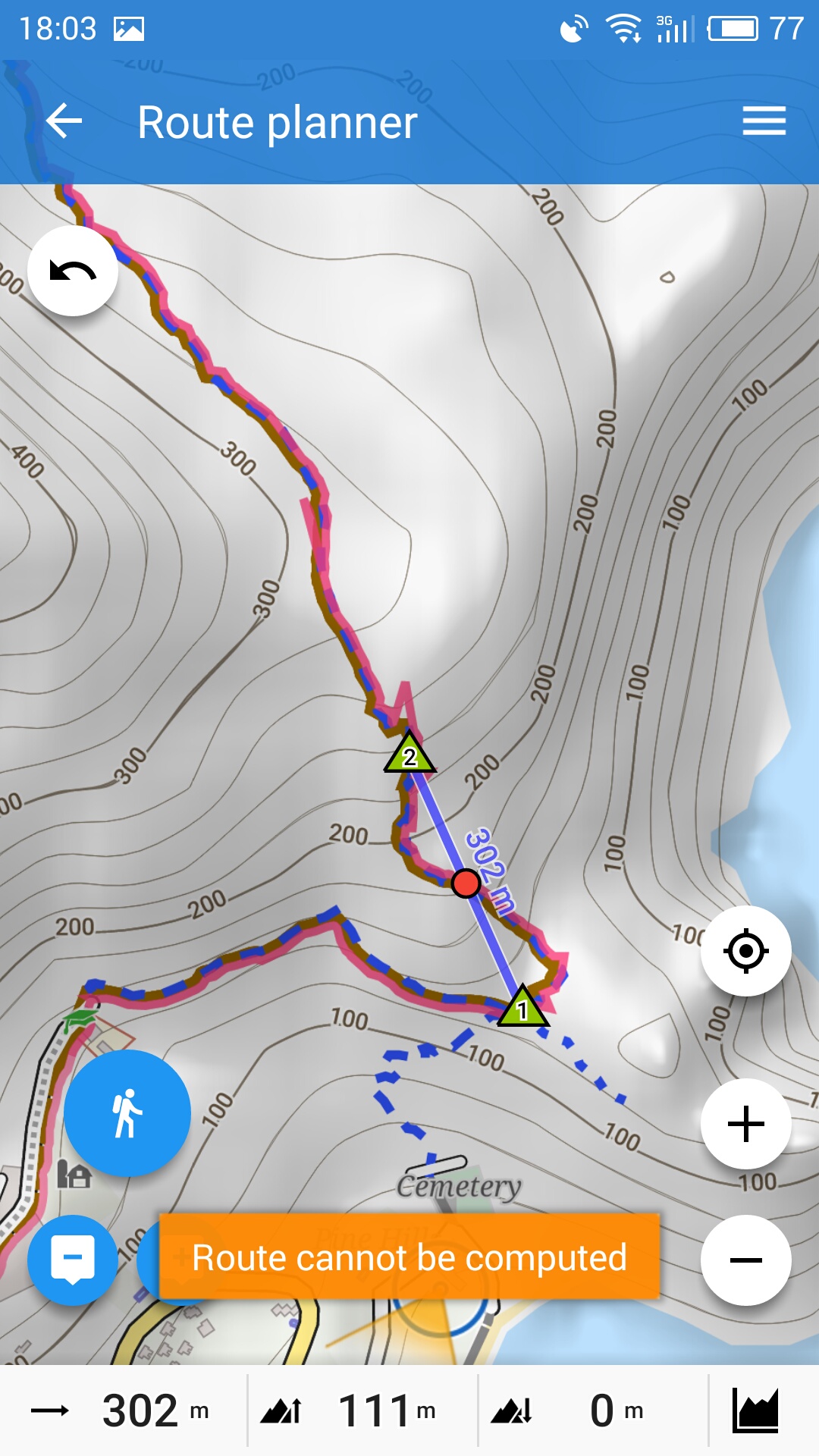Select waypoint 2 on the map
819x1456 pixels.
[409, 755]
